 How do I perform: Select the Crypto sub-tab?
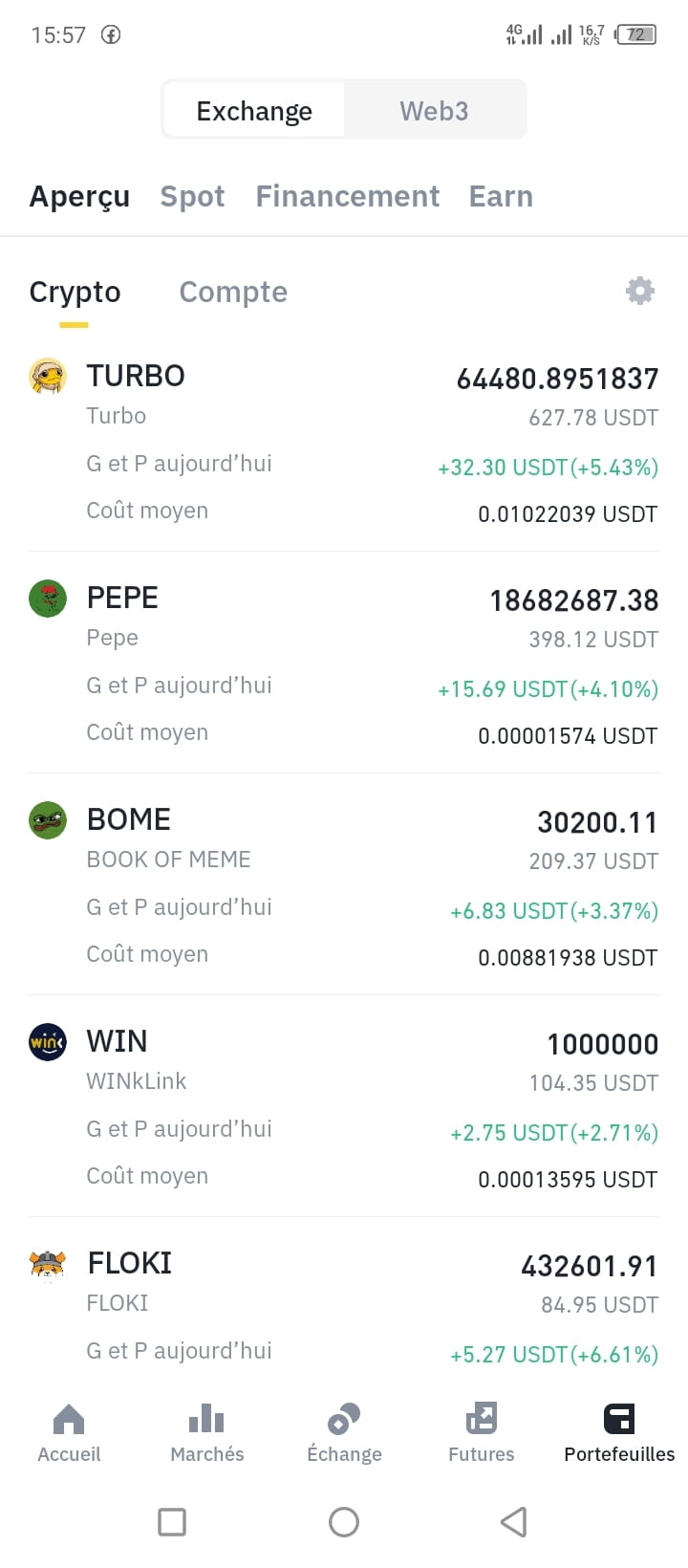click(x=75, y=292)
